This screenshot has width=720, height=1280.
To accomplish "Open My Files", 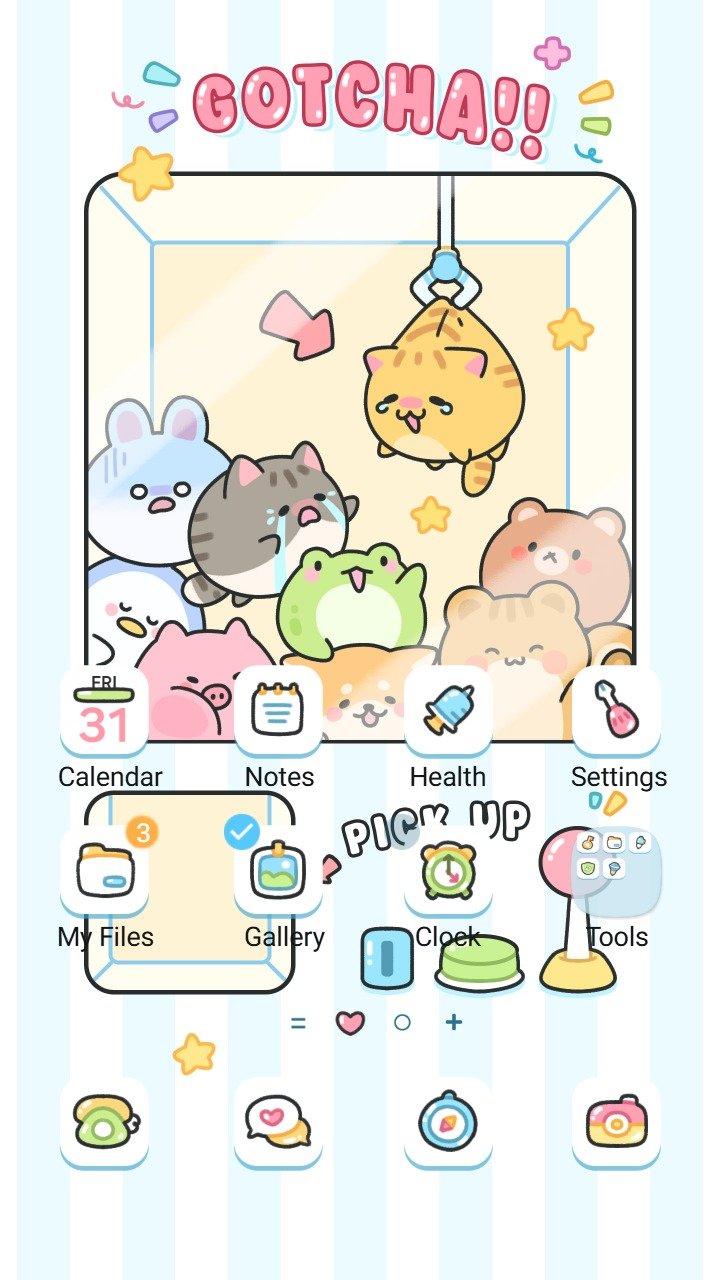I will [x=105, y=872].
